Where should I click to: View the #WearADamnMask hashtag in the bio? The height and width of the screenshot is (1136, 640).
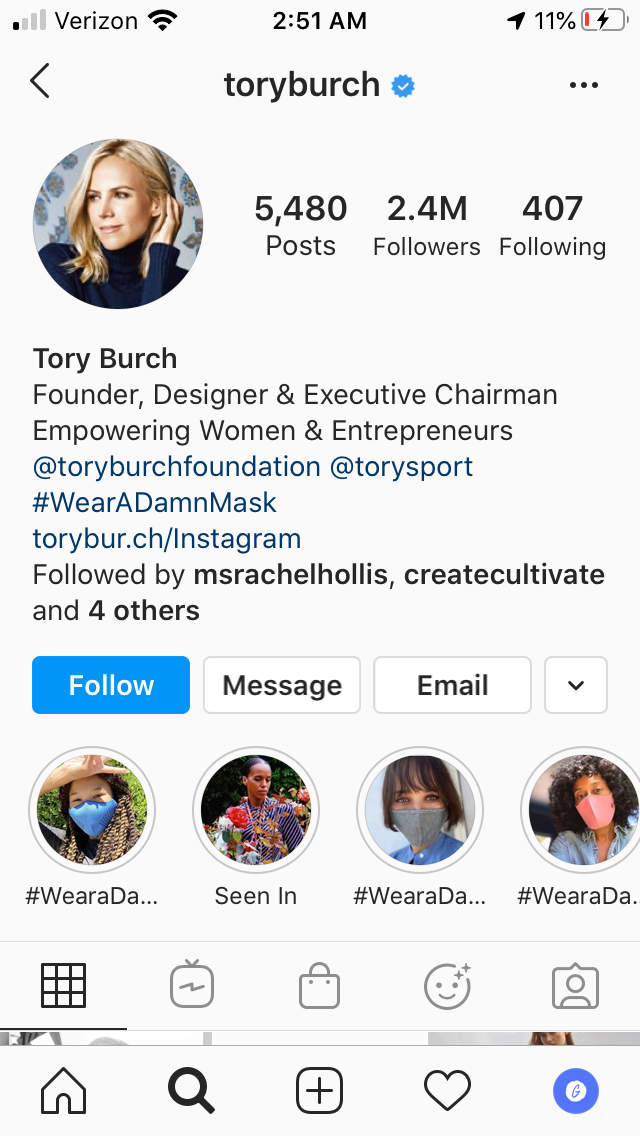(x=154, y=503)
